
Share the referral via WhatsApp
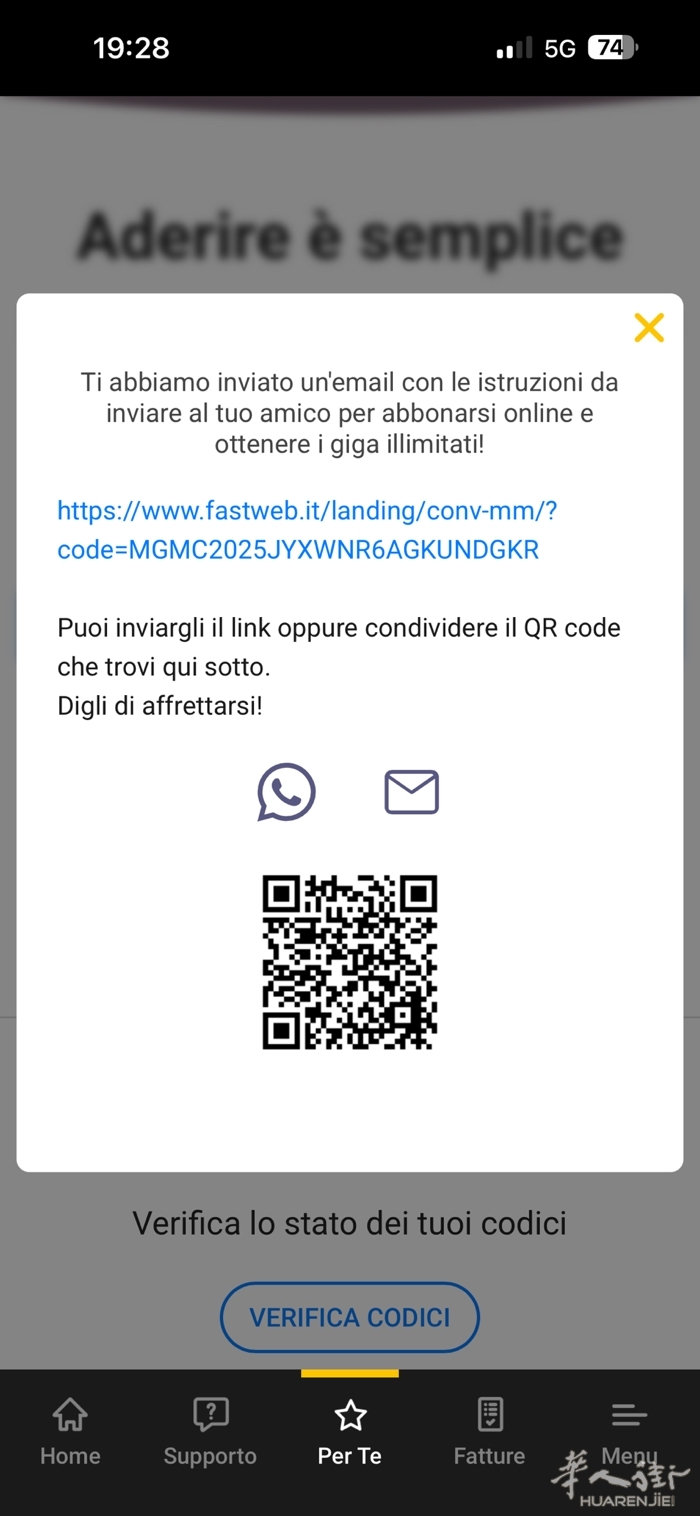287,792
